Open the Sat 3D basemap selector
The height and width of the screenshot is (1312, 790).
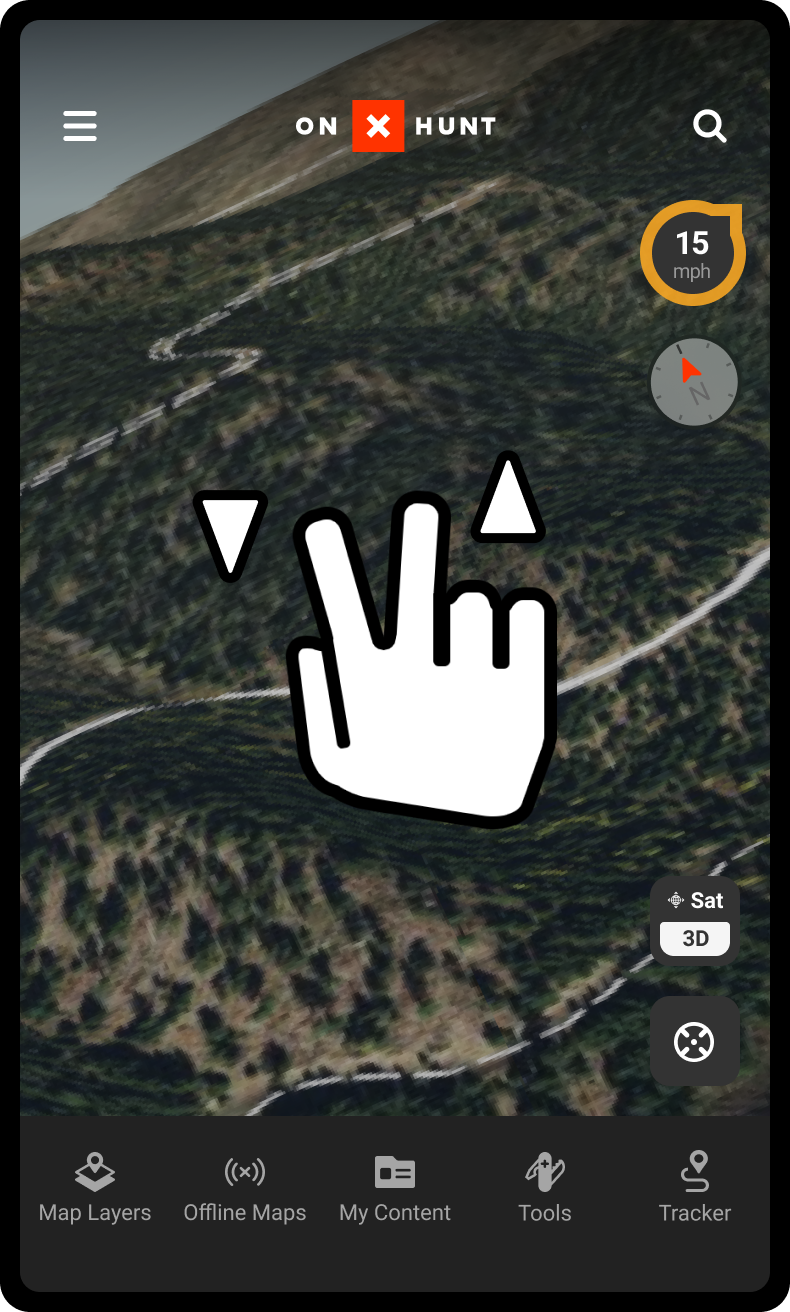[x=695, y=921]
